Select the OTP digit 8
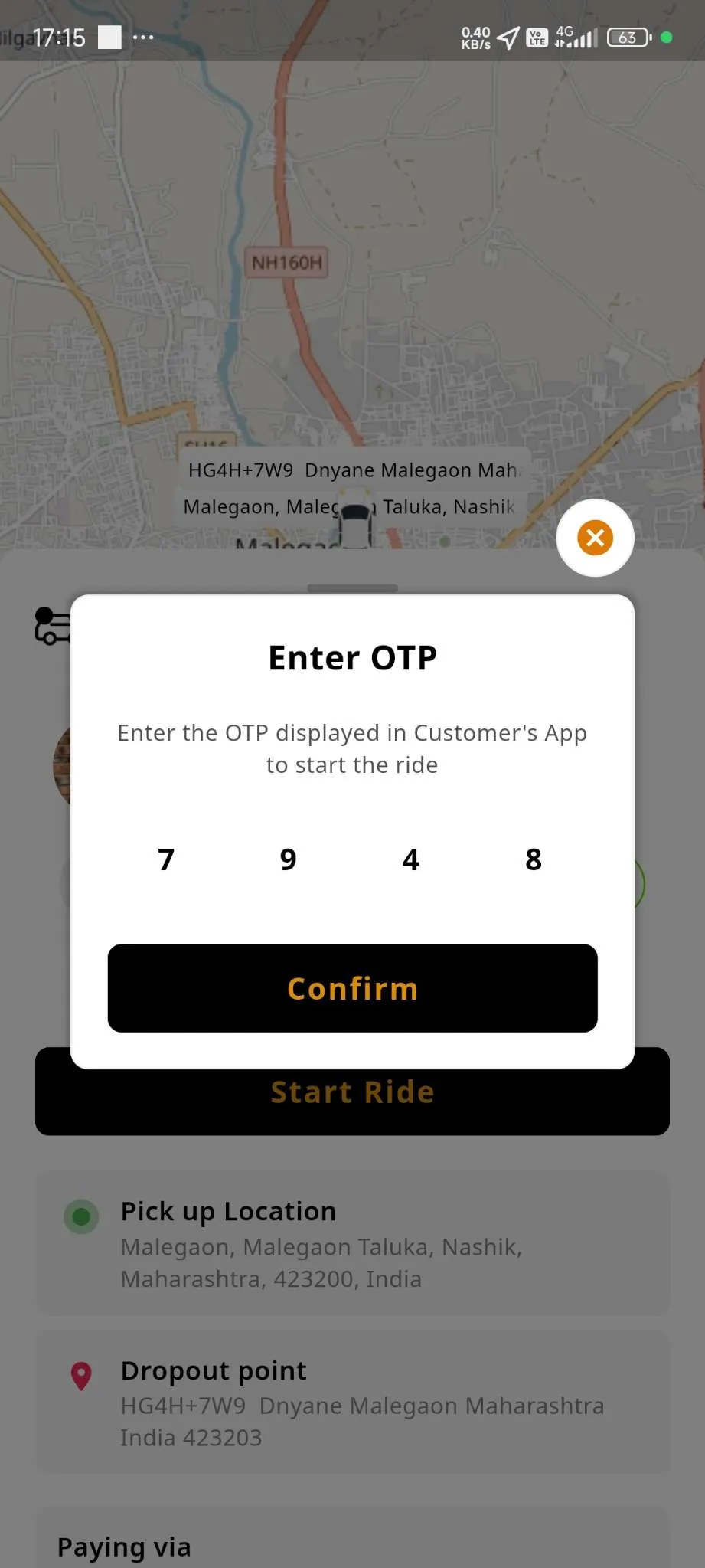Image resolution: width=705 pixels, height=1568 pixels. click(534, 859)
